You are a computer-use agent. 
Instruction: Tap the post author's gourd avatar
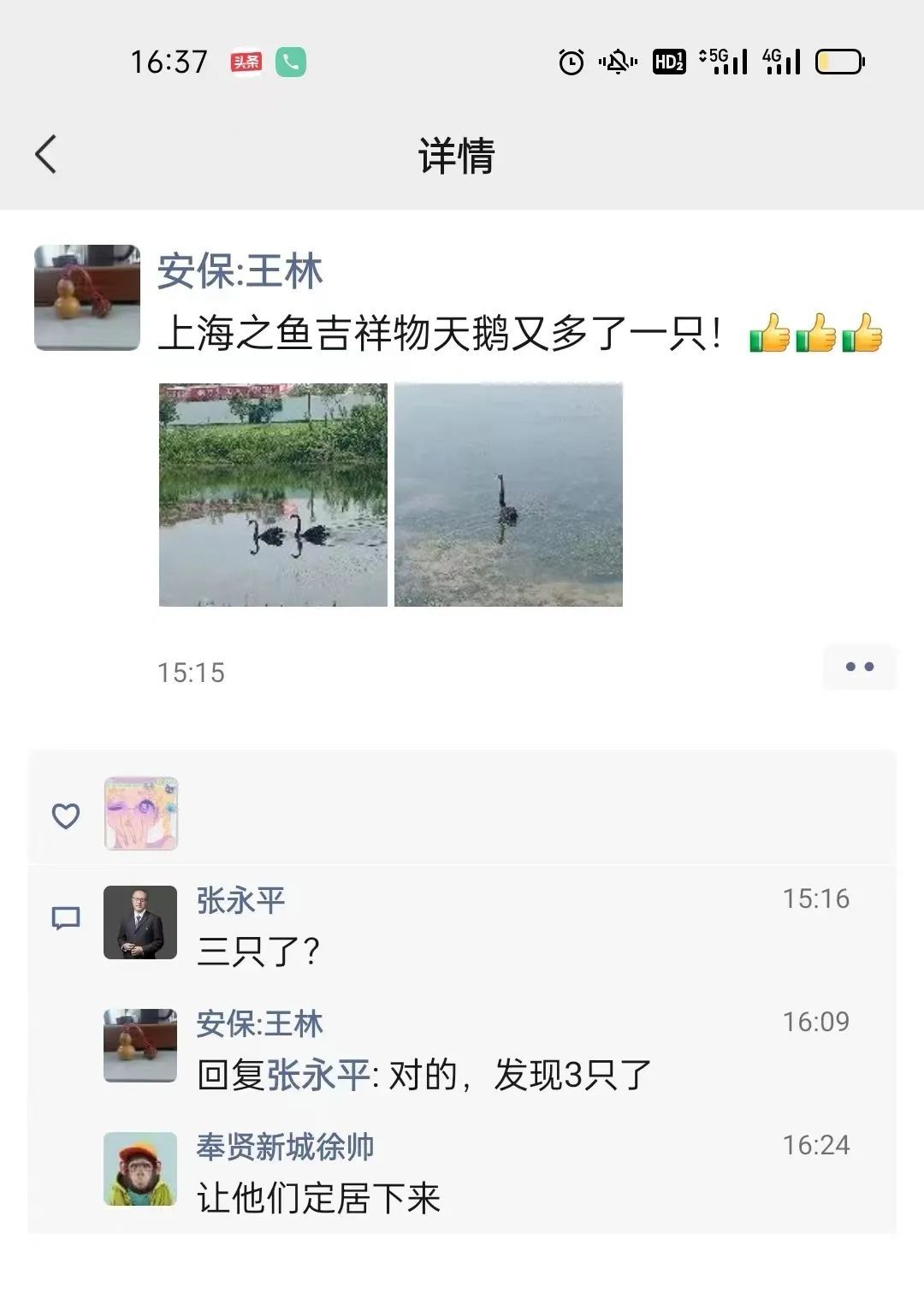click(x=86, y=298)
